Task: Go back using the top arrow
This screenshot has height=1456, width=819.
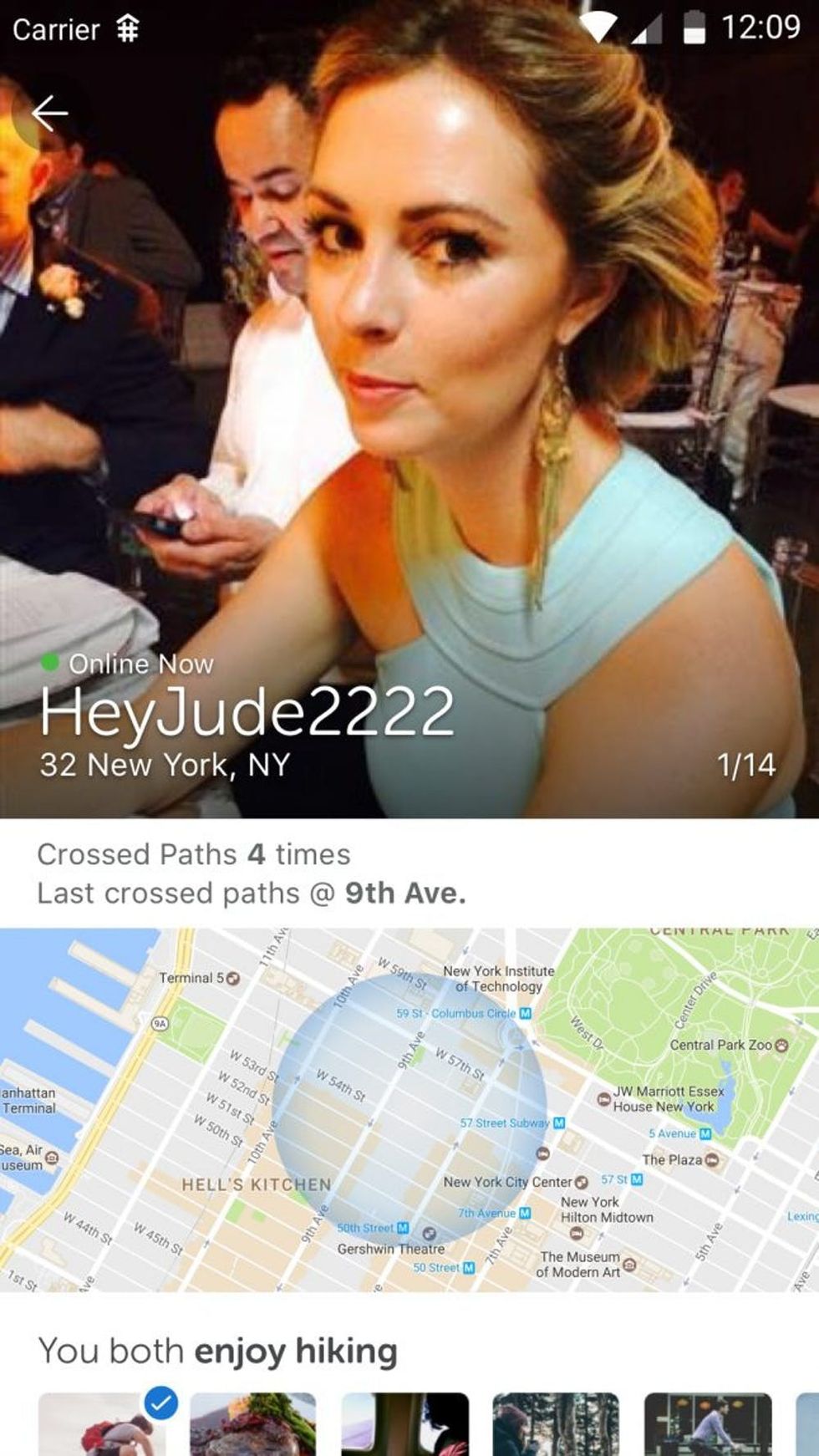Action: tap(49, 113)
